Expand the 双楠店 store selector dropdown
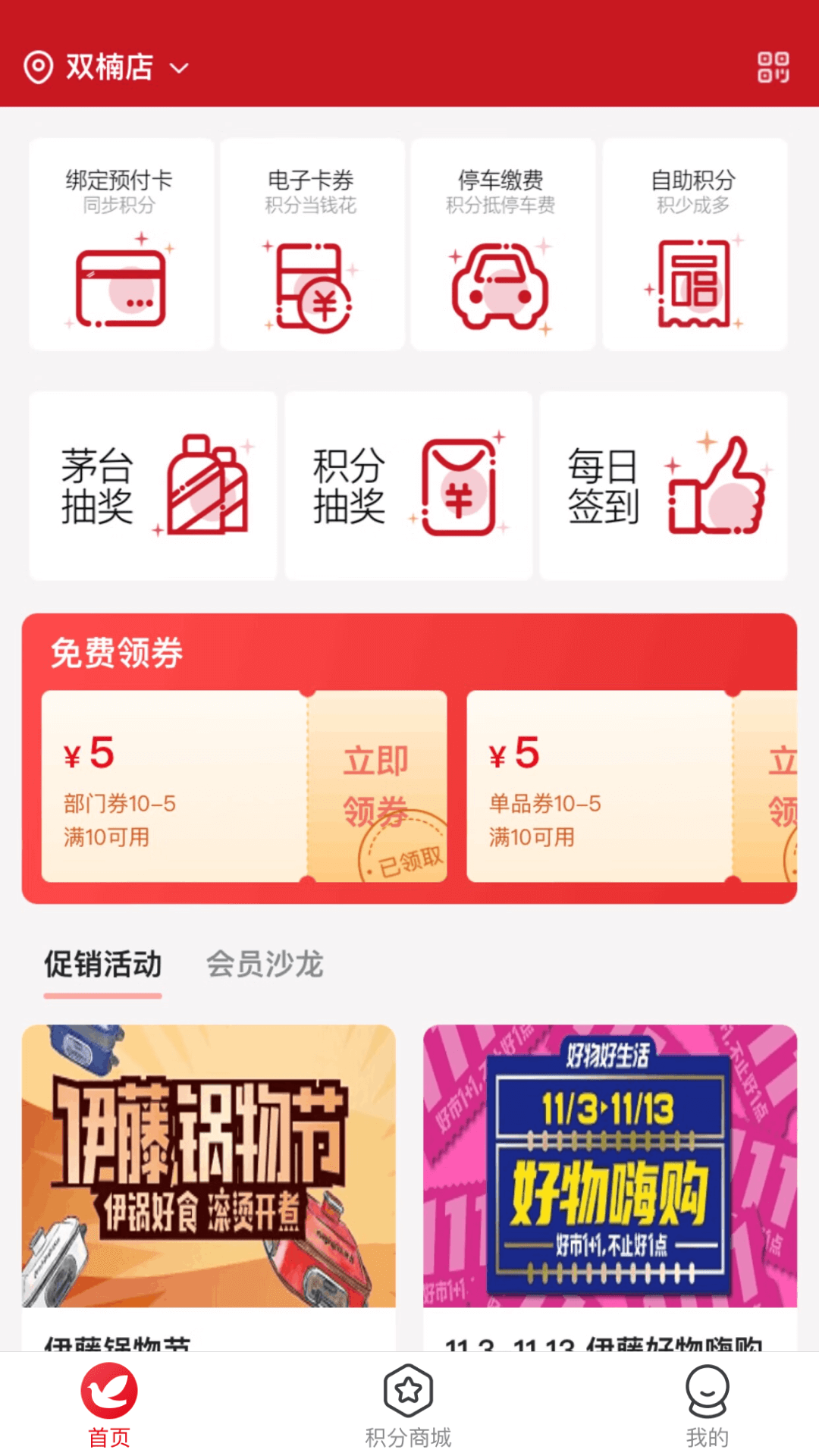819x1456 pixels. [x=179, y=70]
